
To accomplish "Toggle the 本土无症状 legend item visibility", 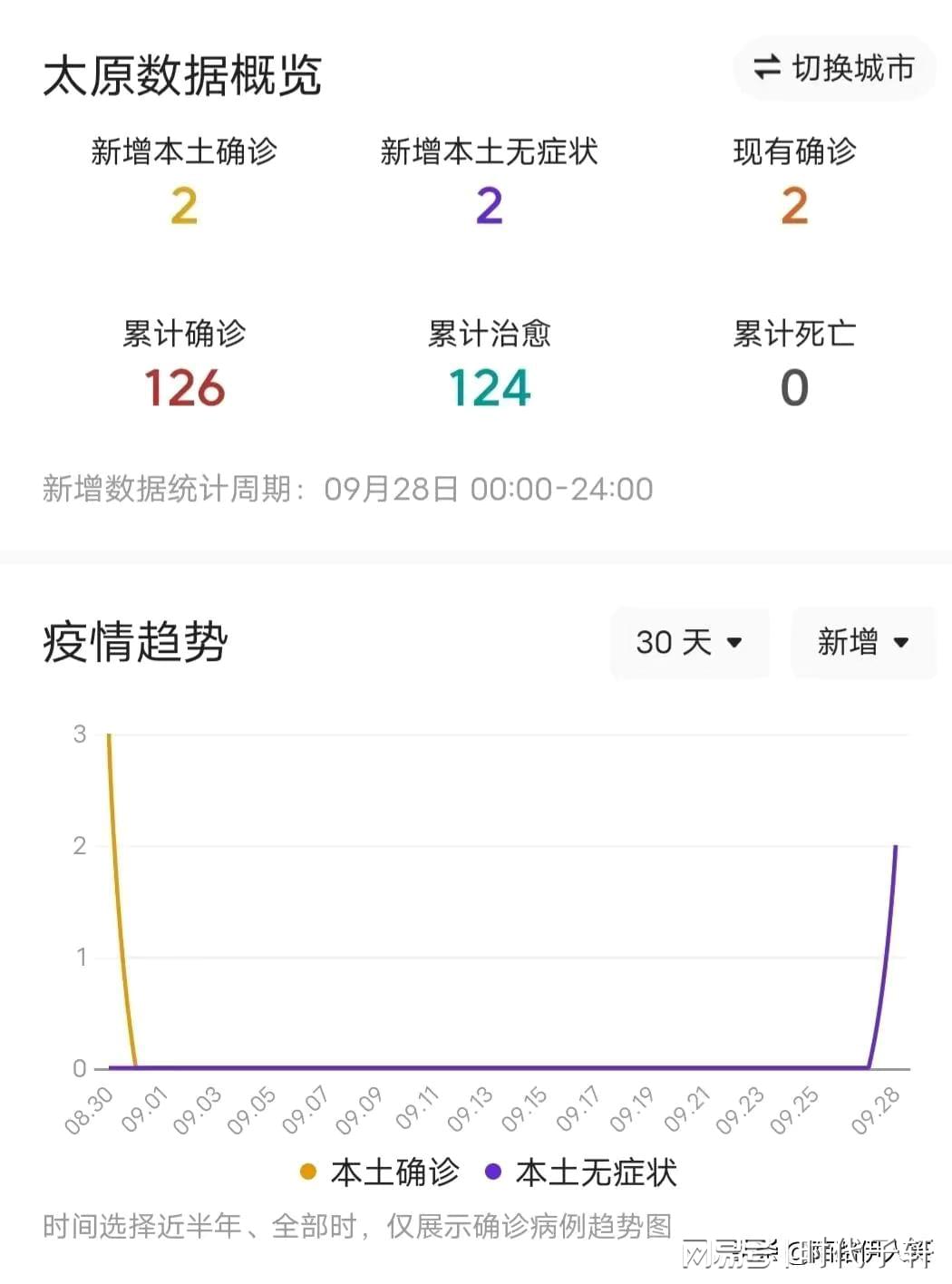I will (x=594, y=1172).
